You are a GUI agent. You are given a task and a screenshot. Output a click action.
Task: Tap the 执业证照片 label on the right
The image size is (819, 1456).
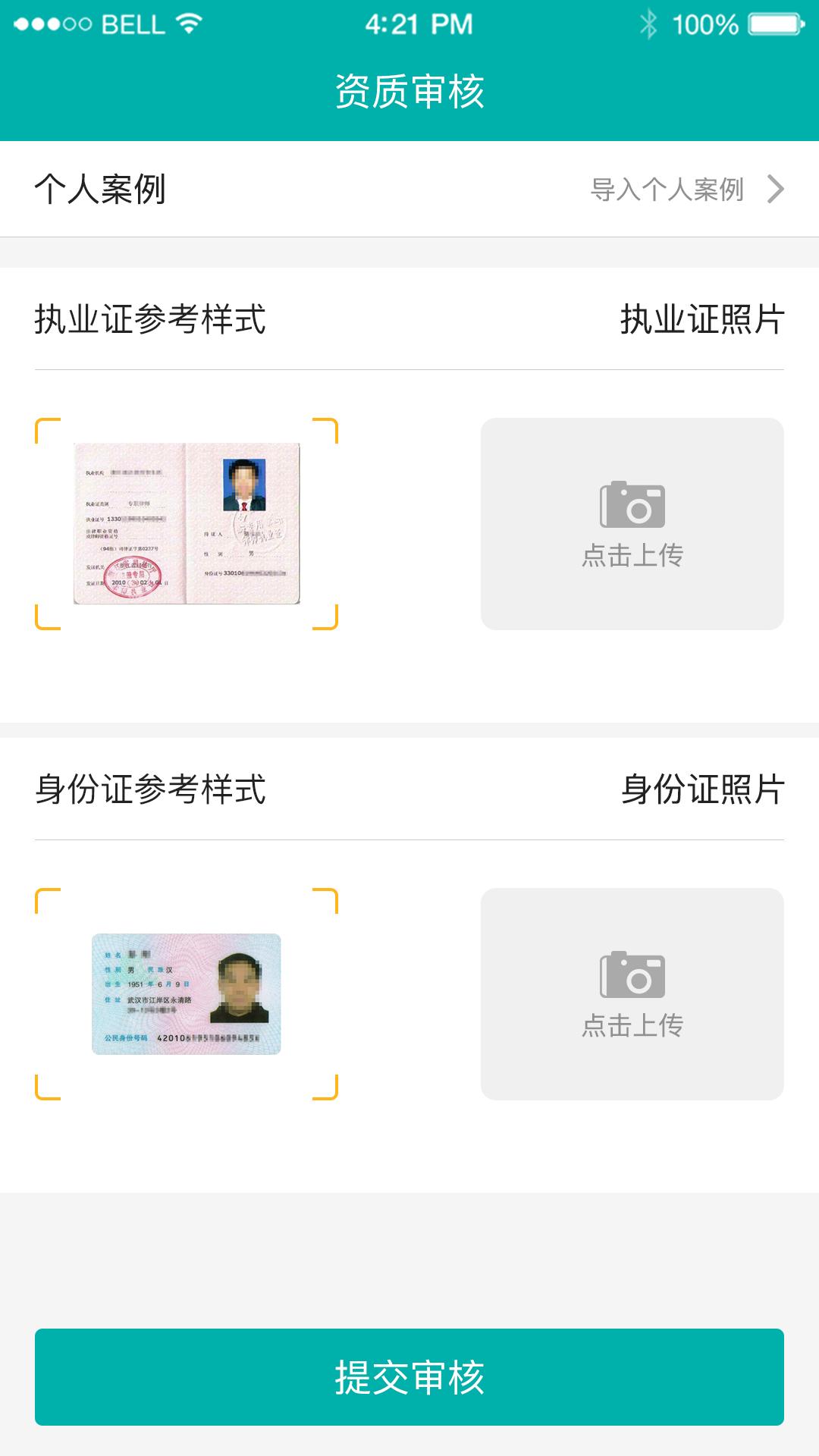click(700, 319)
